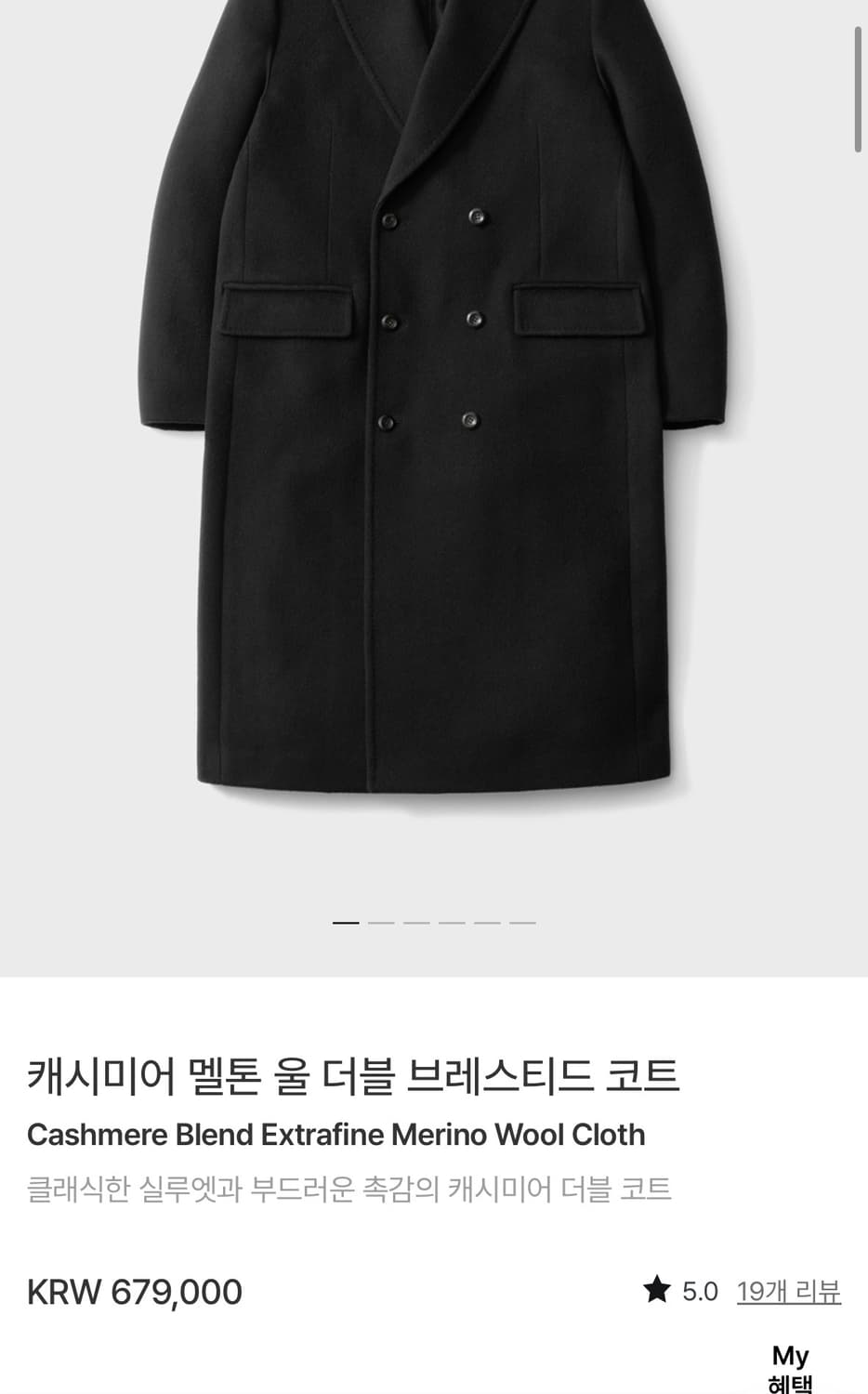Image resolution: width=868 pixels, height=1394 pixels.
Task: Select the third carousel page indicator
Action: (x=416, y=922)
